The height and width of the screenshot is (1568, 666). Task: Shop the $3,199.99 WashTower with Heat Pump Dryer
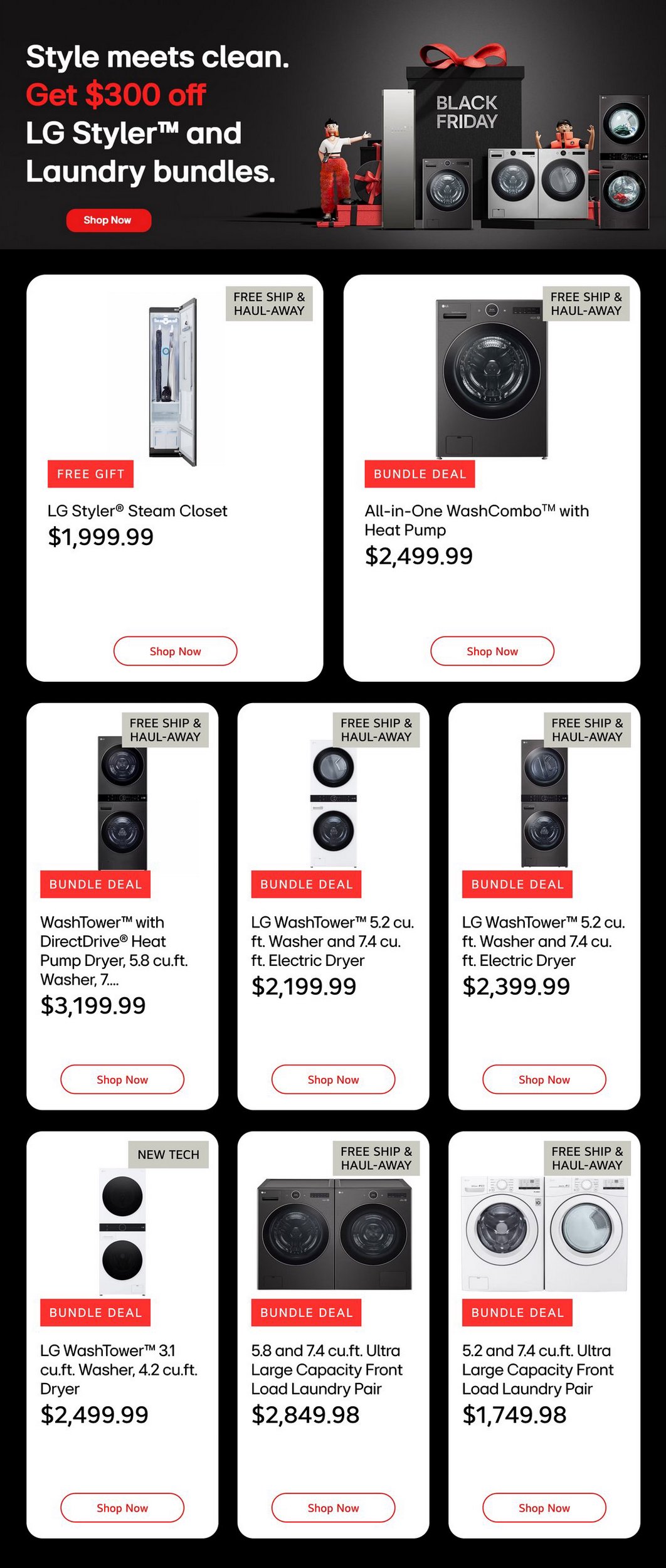(x=122, y=1079)
